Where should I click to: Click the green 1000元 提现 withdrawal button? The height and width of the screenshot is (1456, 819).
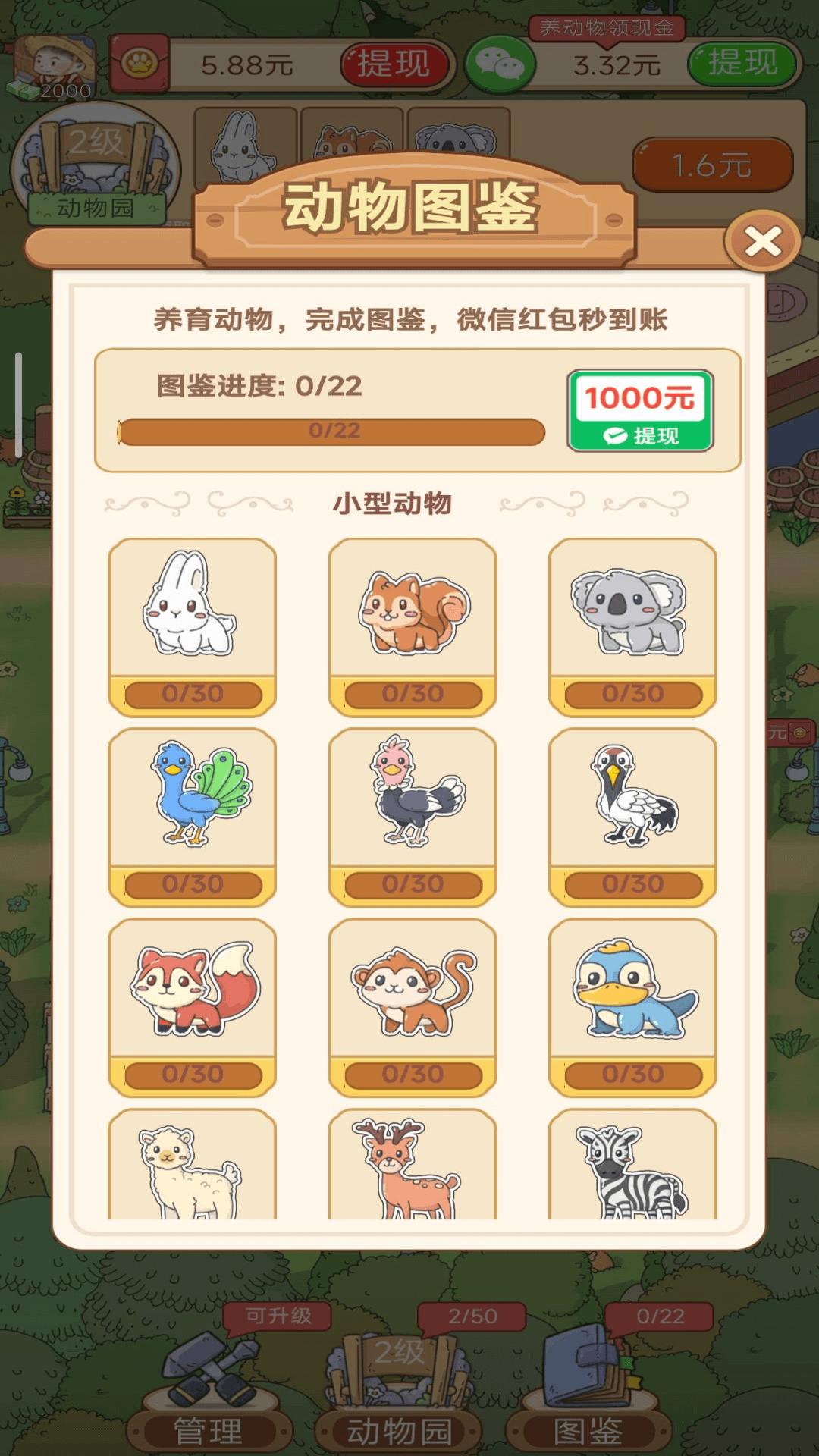point(641,409)
